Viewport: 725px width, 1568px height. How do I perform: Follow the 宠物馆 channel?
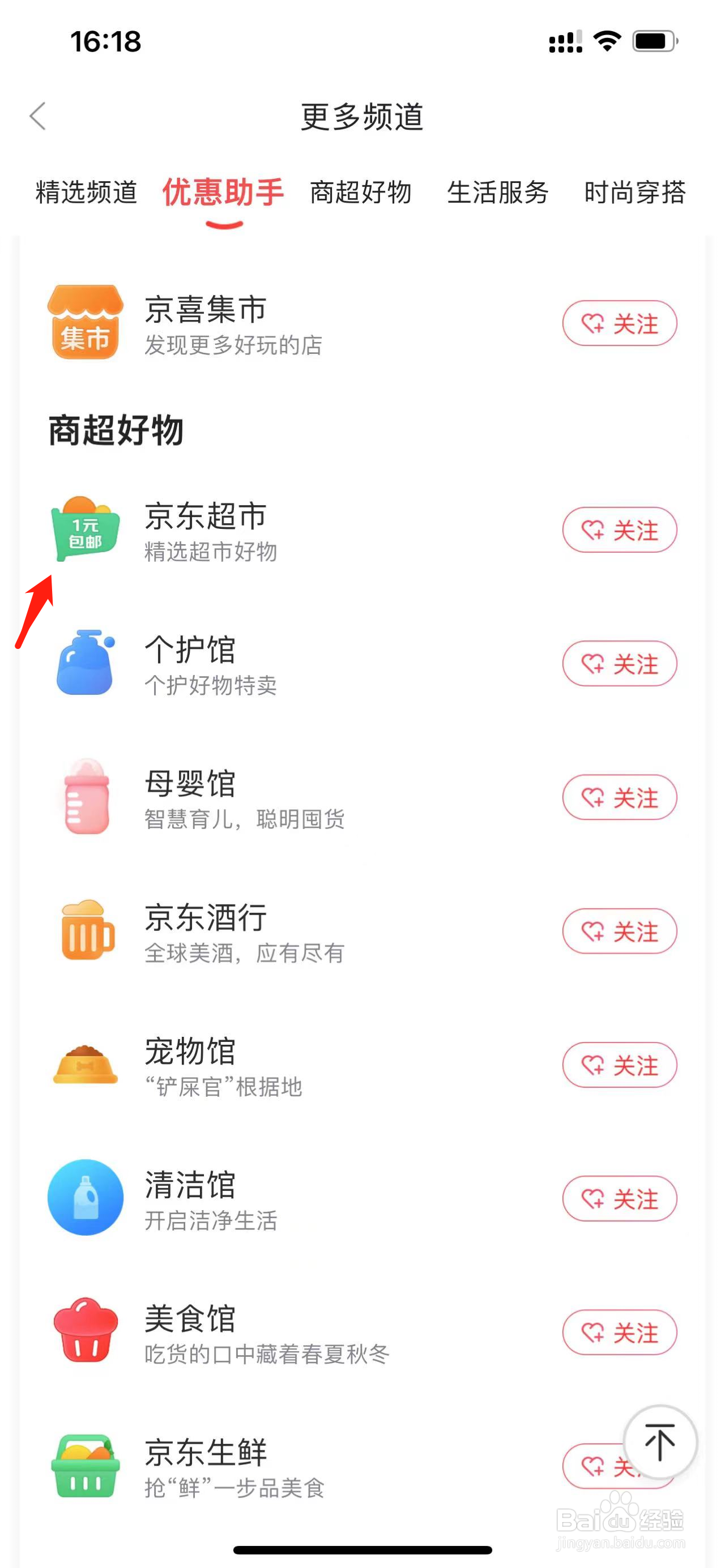point(619,1065)
